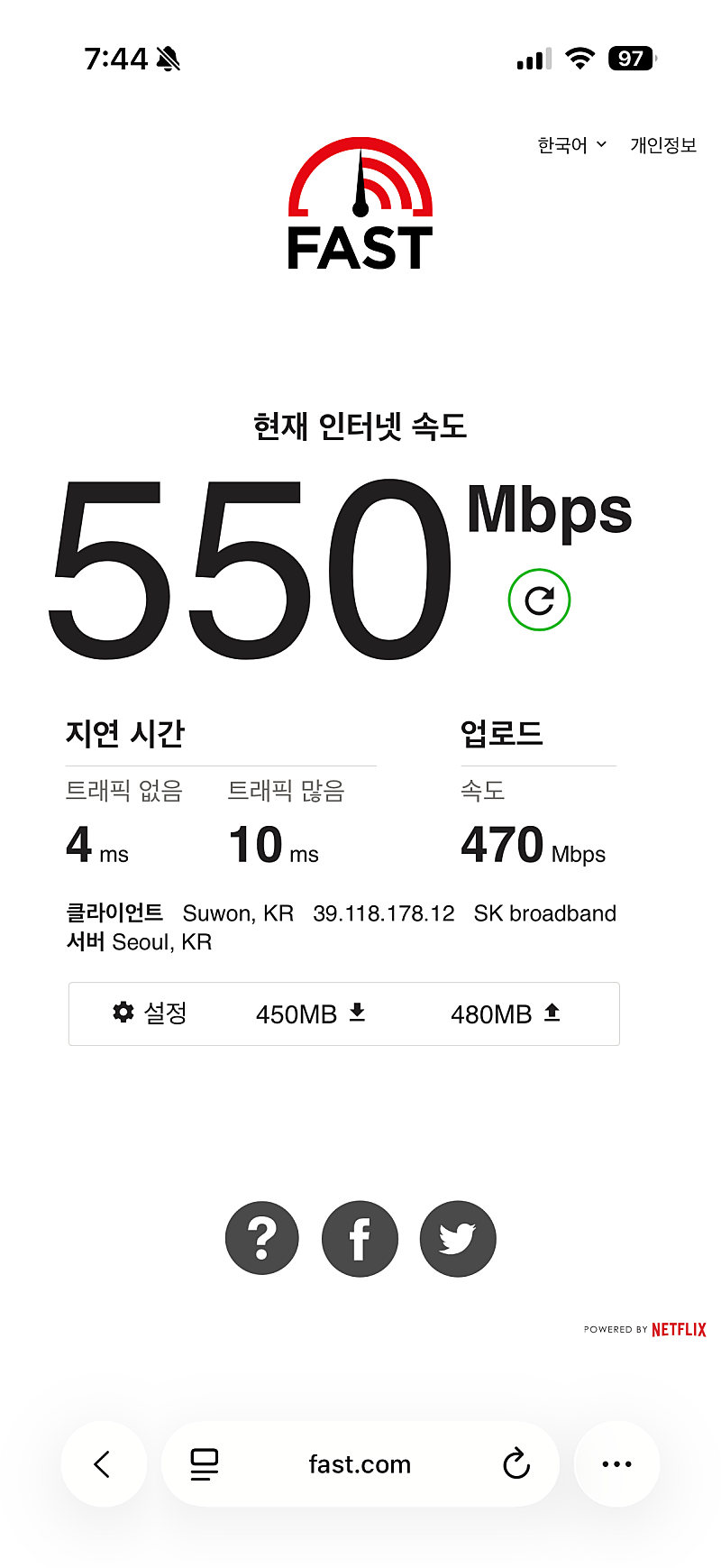Reload the page from the browser bar

pyautogui.click(x=516, y=1464)
